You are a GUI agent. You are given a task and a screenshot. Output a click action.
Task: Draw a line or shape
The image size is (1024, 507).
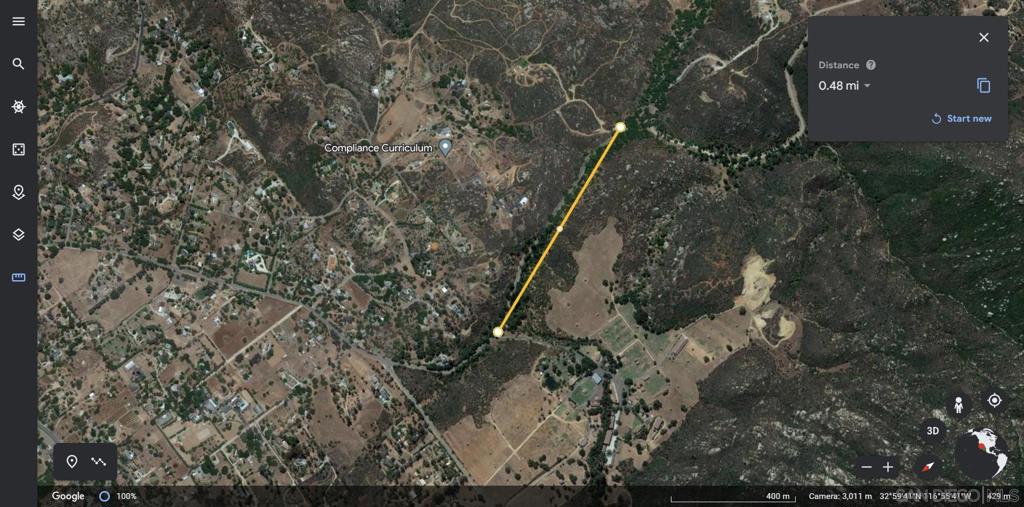point(99,461)
